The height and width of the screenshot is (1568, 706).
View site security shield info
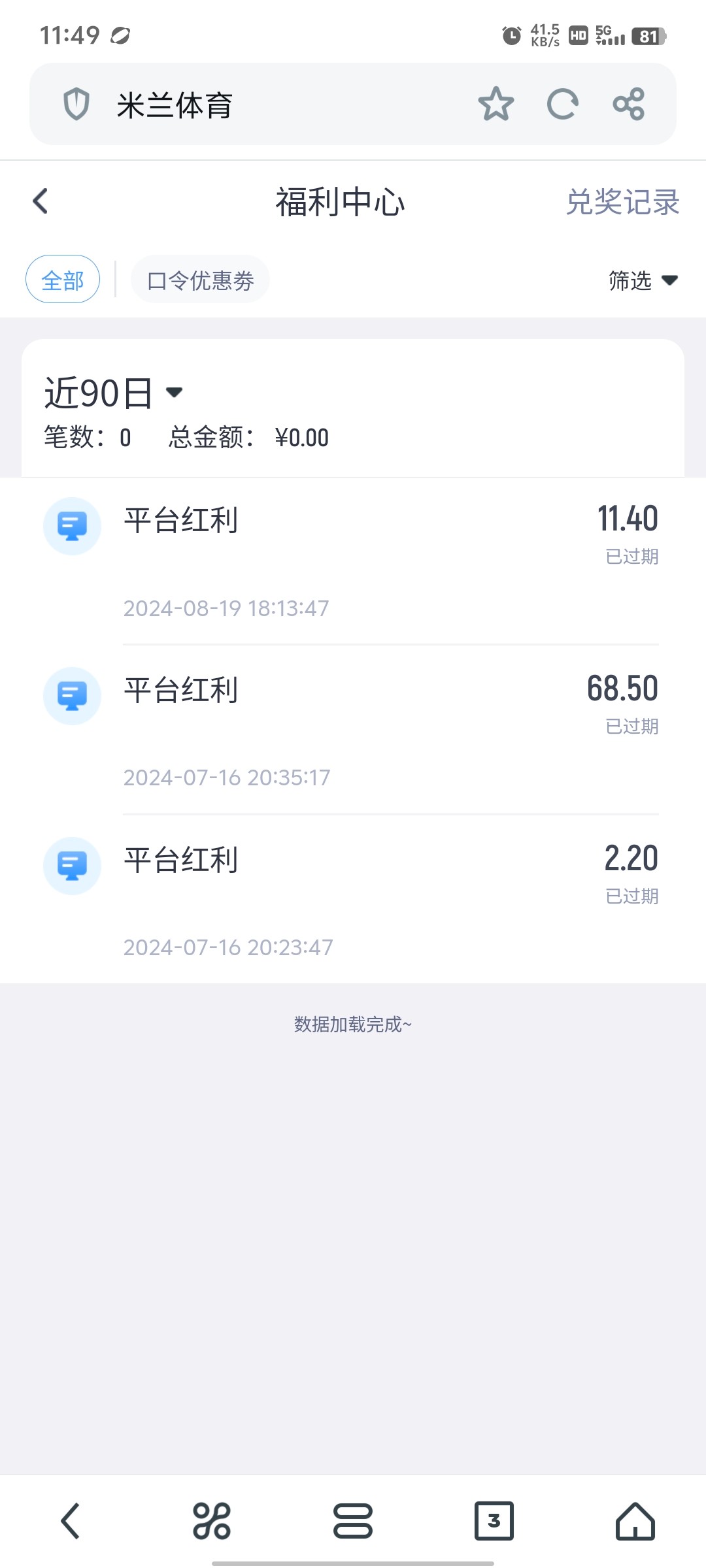click(x=76, y=105)
